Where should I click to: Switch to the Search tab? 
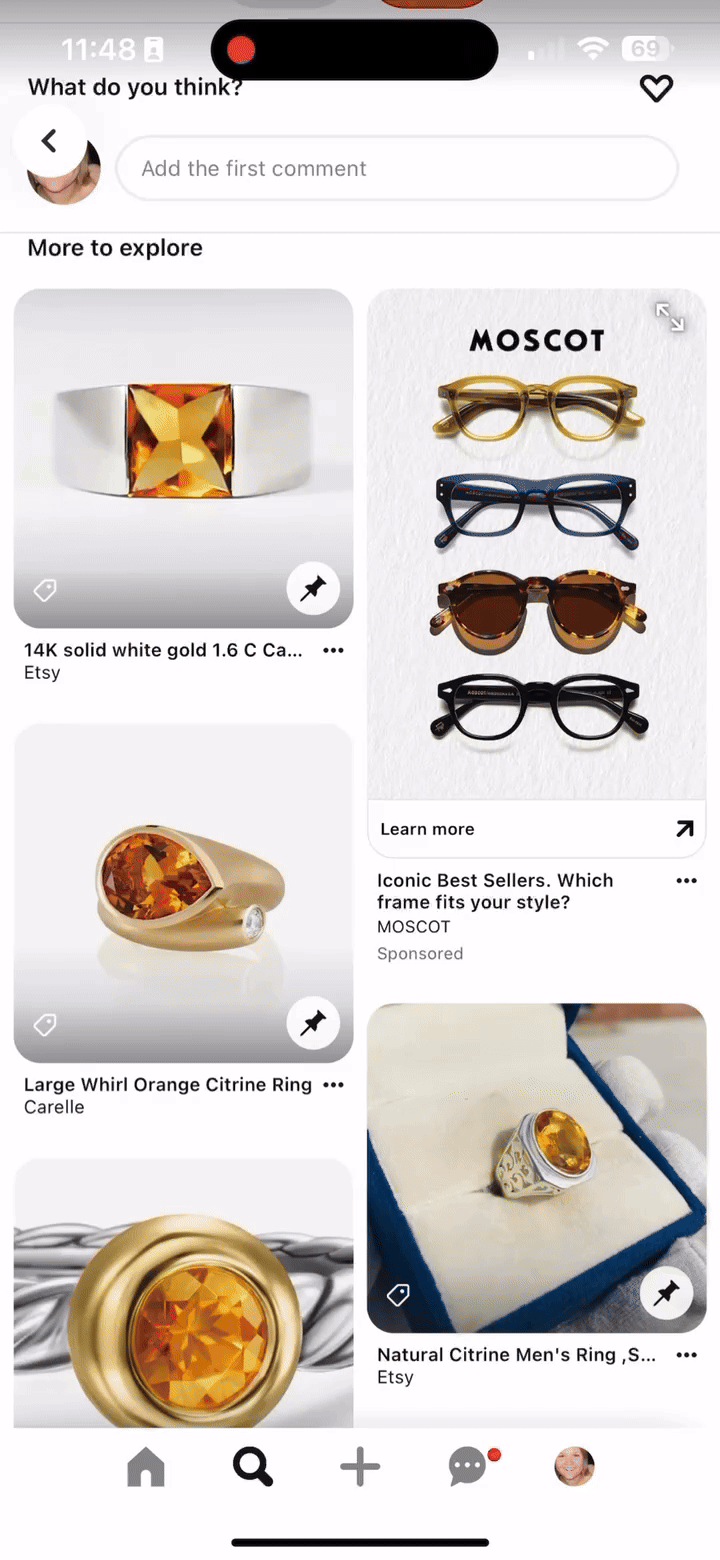(x=253, y=1468)
